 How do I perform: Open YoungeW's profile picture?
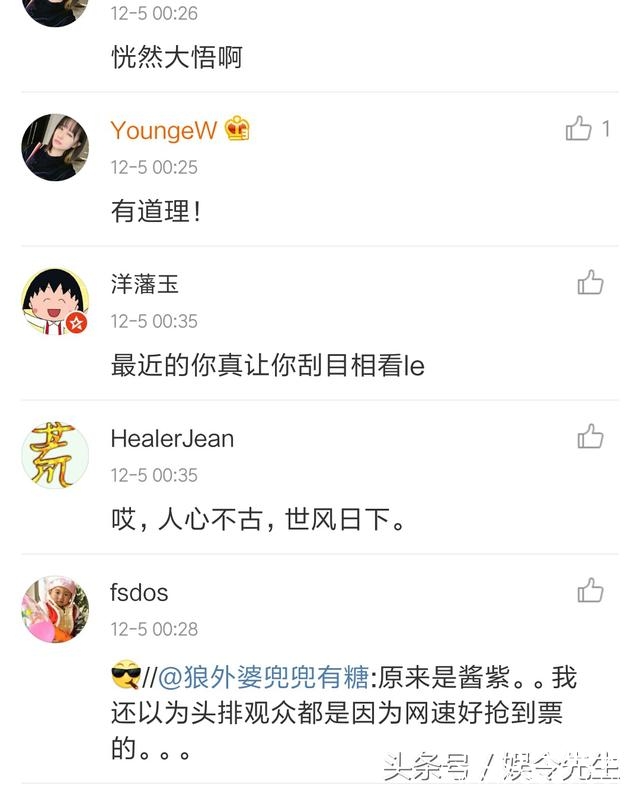tap(55, 147)
